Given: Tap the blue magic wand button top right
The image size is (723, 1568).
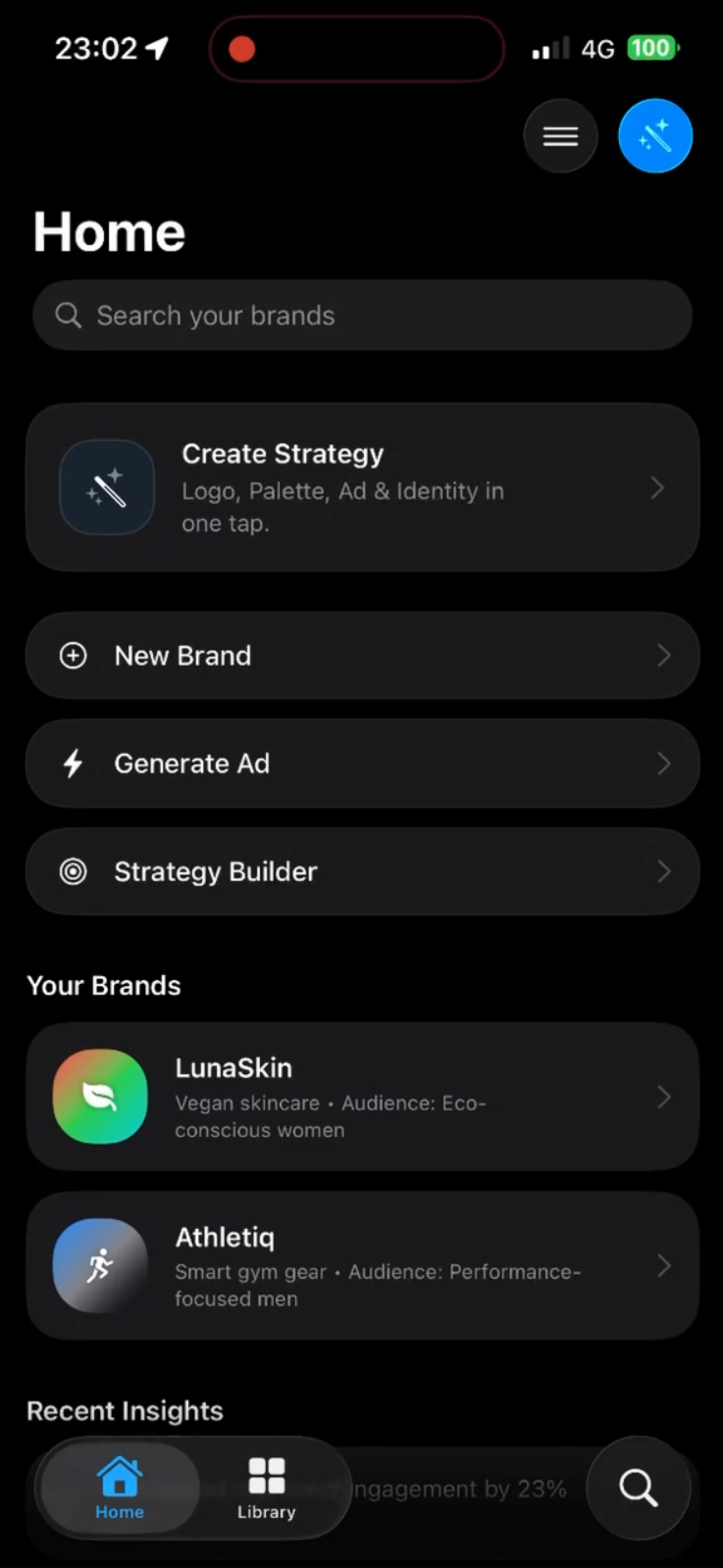Looking at the screenshot, I should click(655, 136).
